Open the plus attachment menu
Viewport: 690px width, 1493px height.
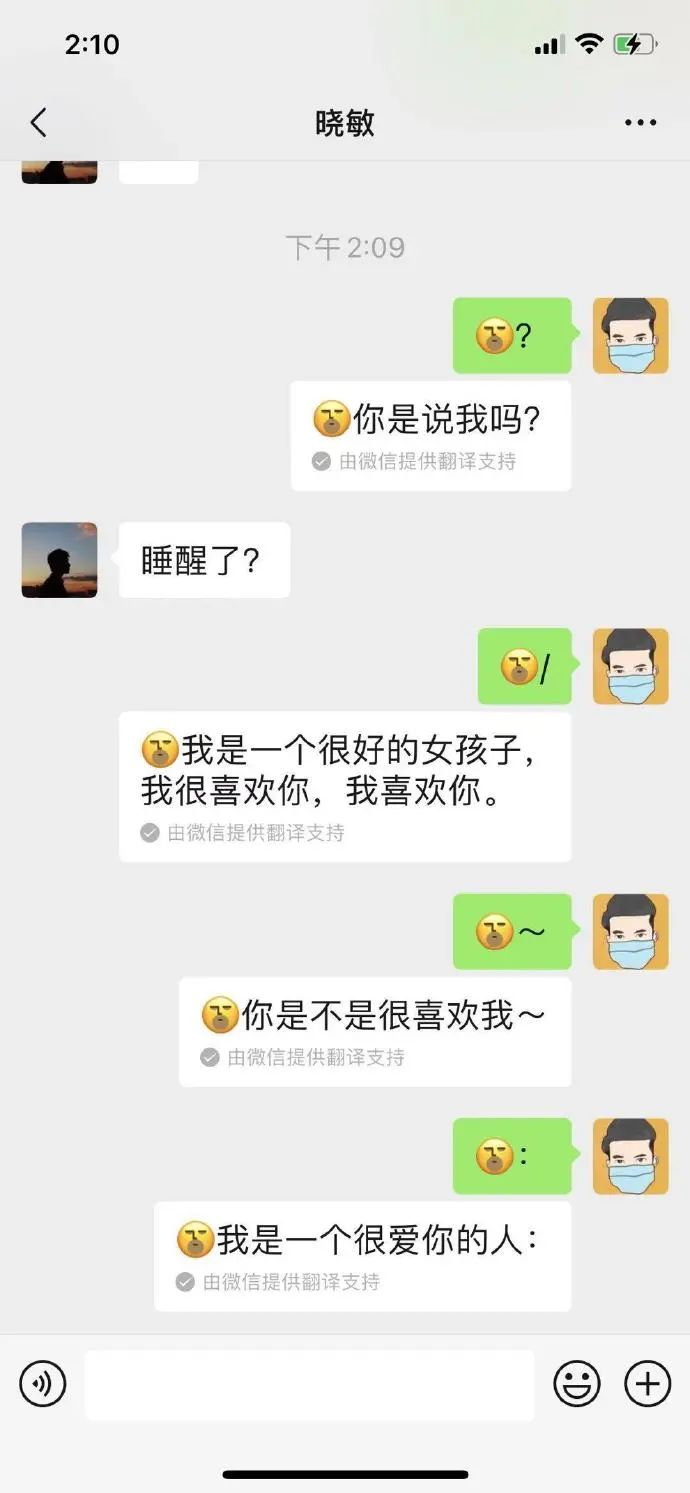648,1384
